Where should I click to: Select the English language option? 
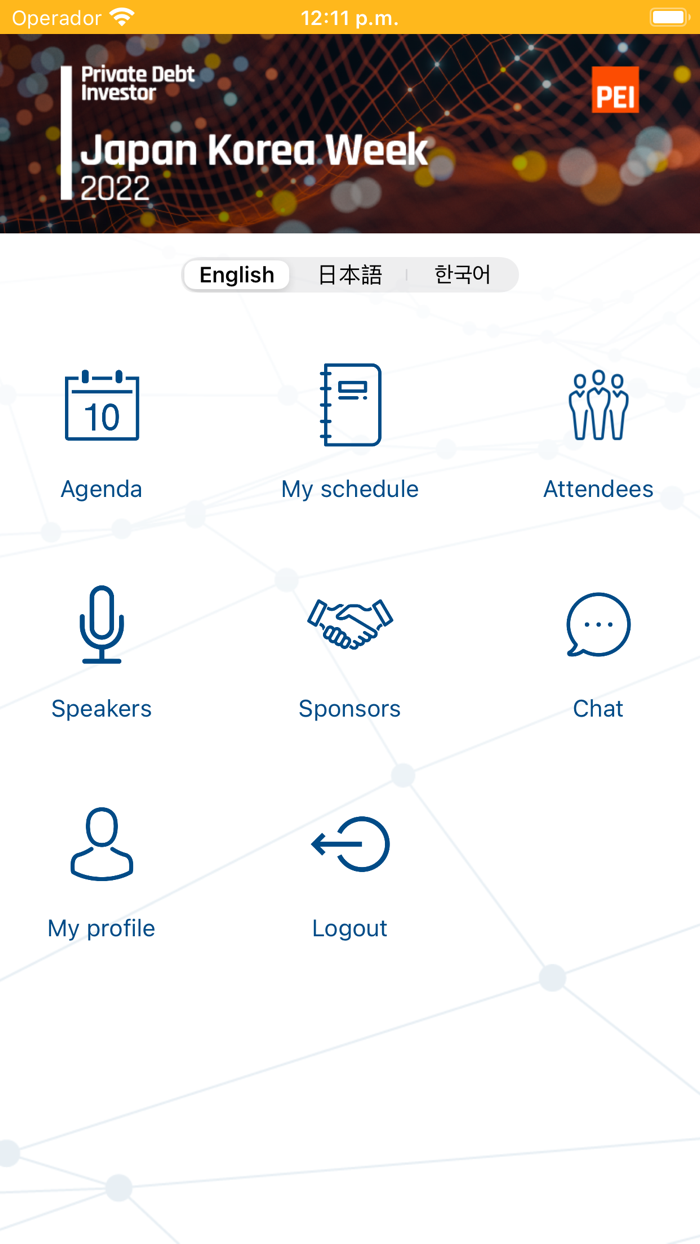[237, 275]
